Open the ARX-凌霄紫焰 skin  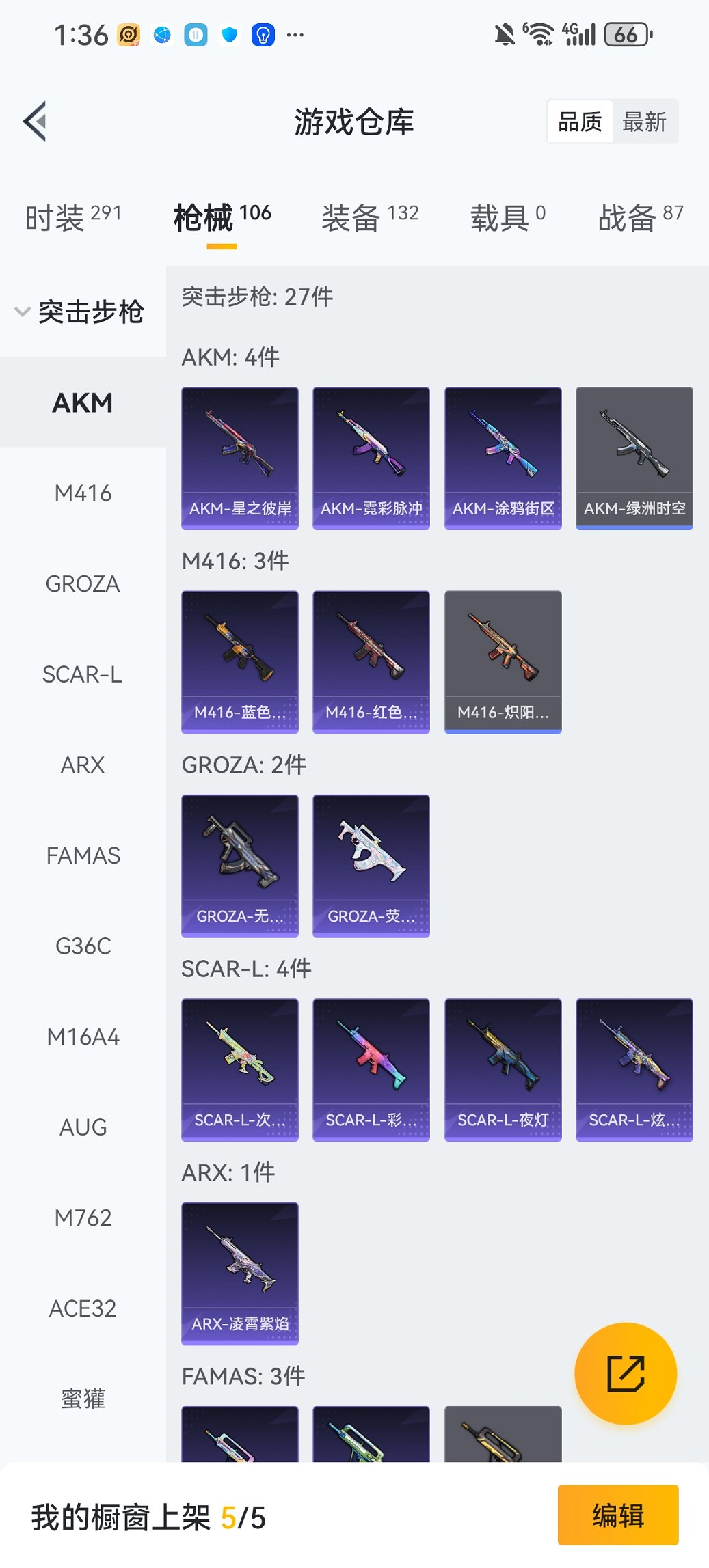[240, 1274]
